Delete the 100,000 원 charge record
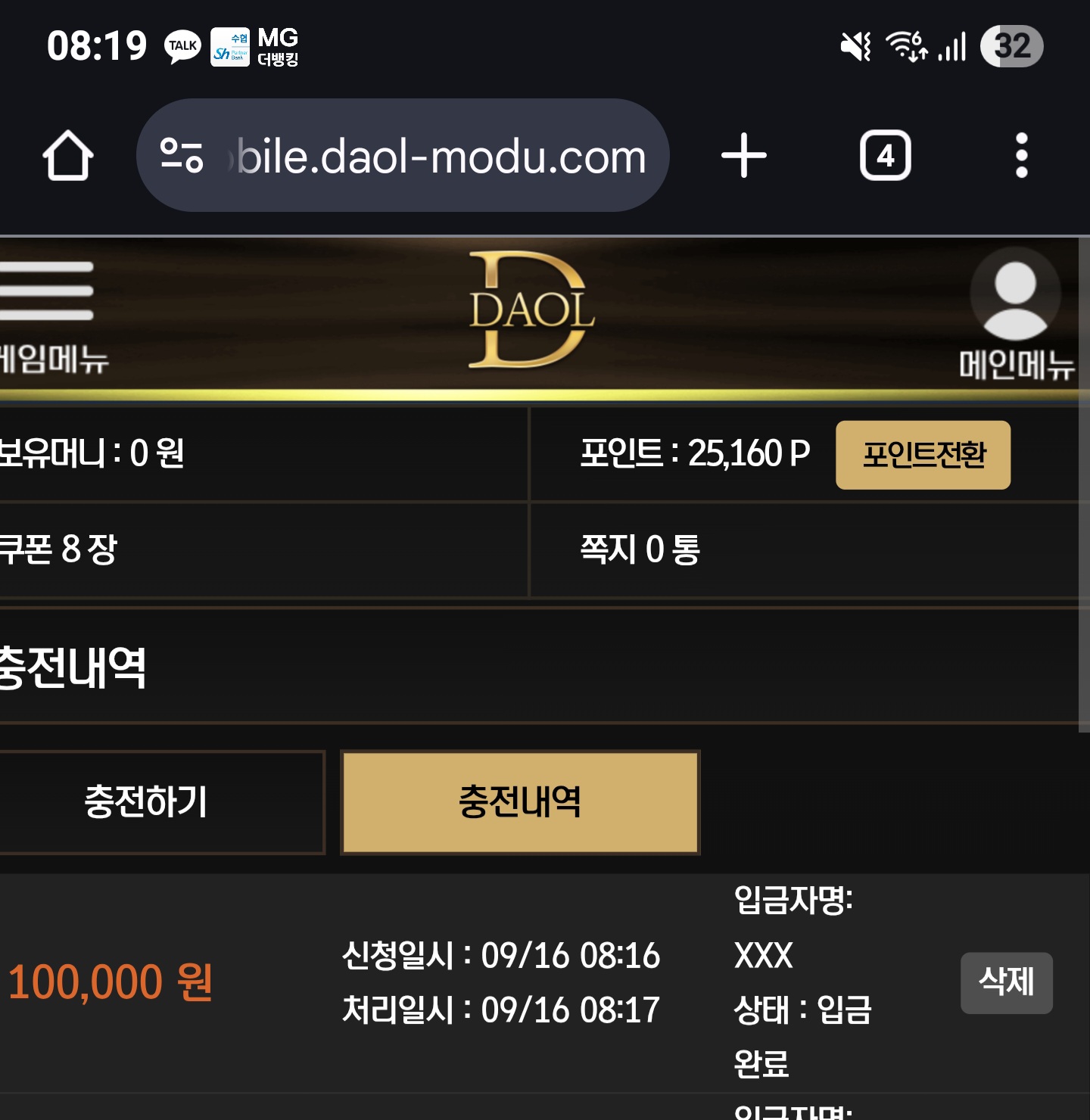The height and width of the screenshot is (1120, 1090). tap(1006, 982)
